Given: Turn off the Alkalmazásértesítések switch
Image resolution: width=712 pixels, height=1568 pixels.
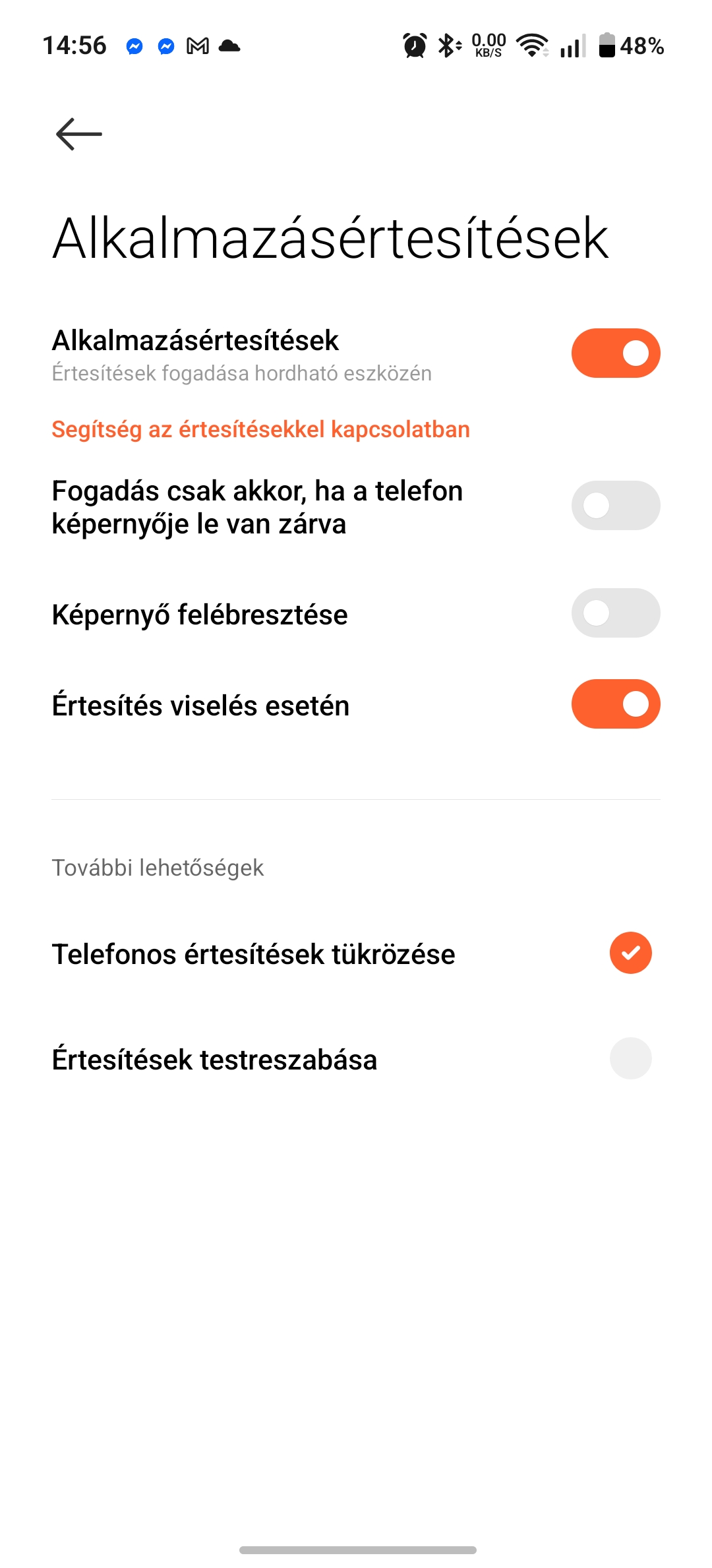Looking at the screenshot, I should [x=616, y=353].
